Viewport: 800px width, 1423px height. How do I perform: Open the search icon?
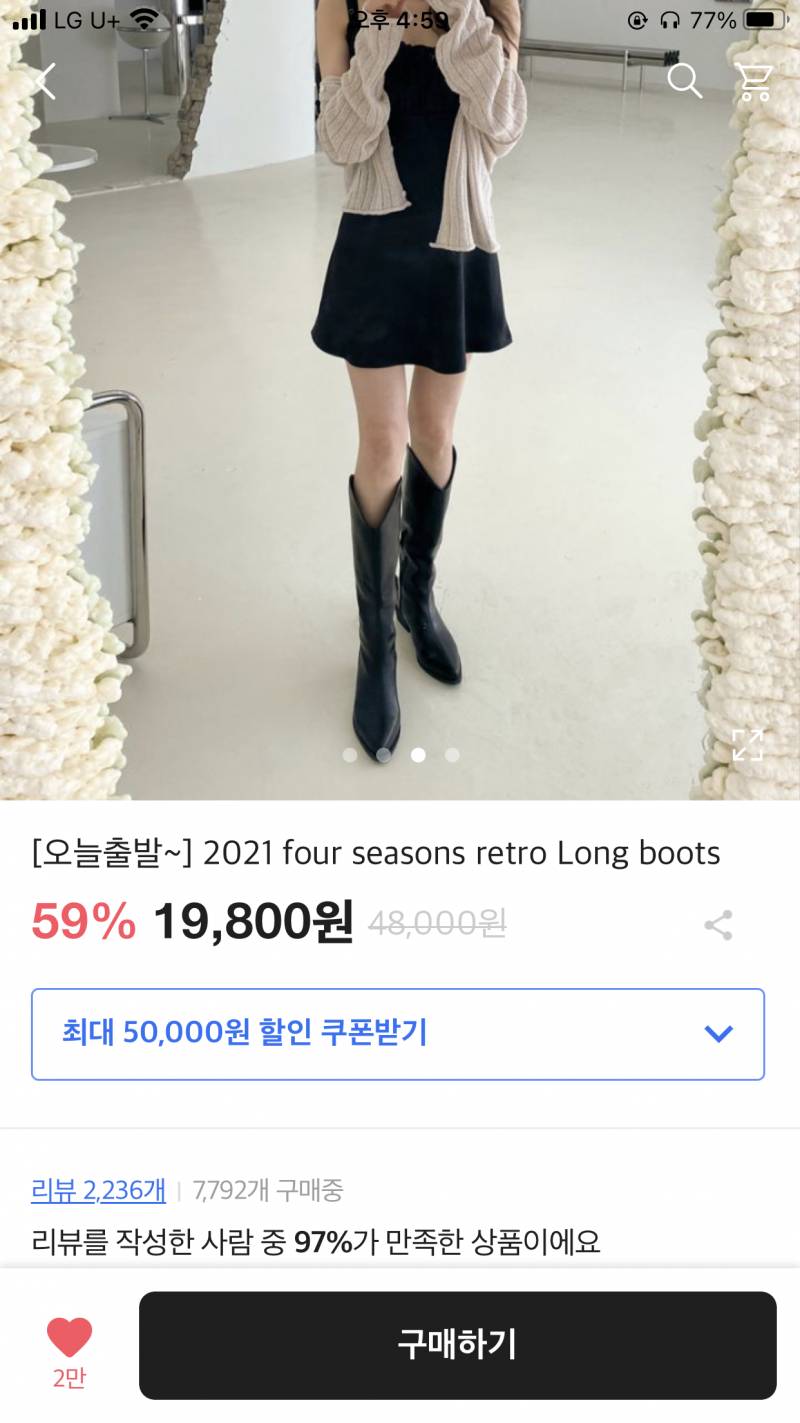(x=686, y=84)
